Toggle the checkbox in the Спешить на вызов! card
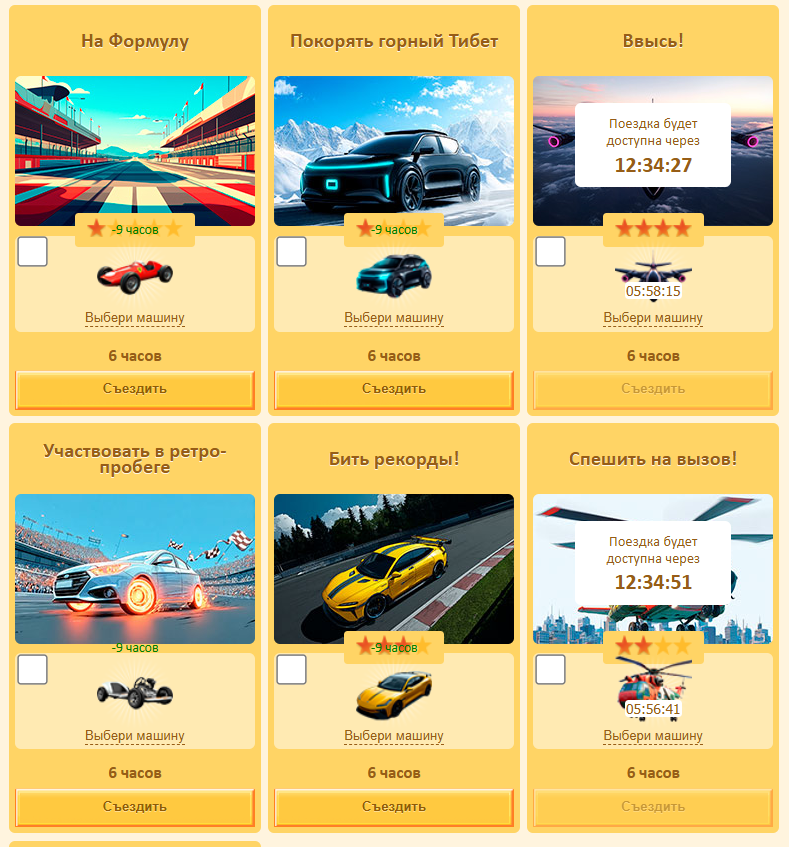This screenshot has height=847, width=789. (x=551, y=670)
